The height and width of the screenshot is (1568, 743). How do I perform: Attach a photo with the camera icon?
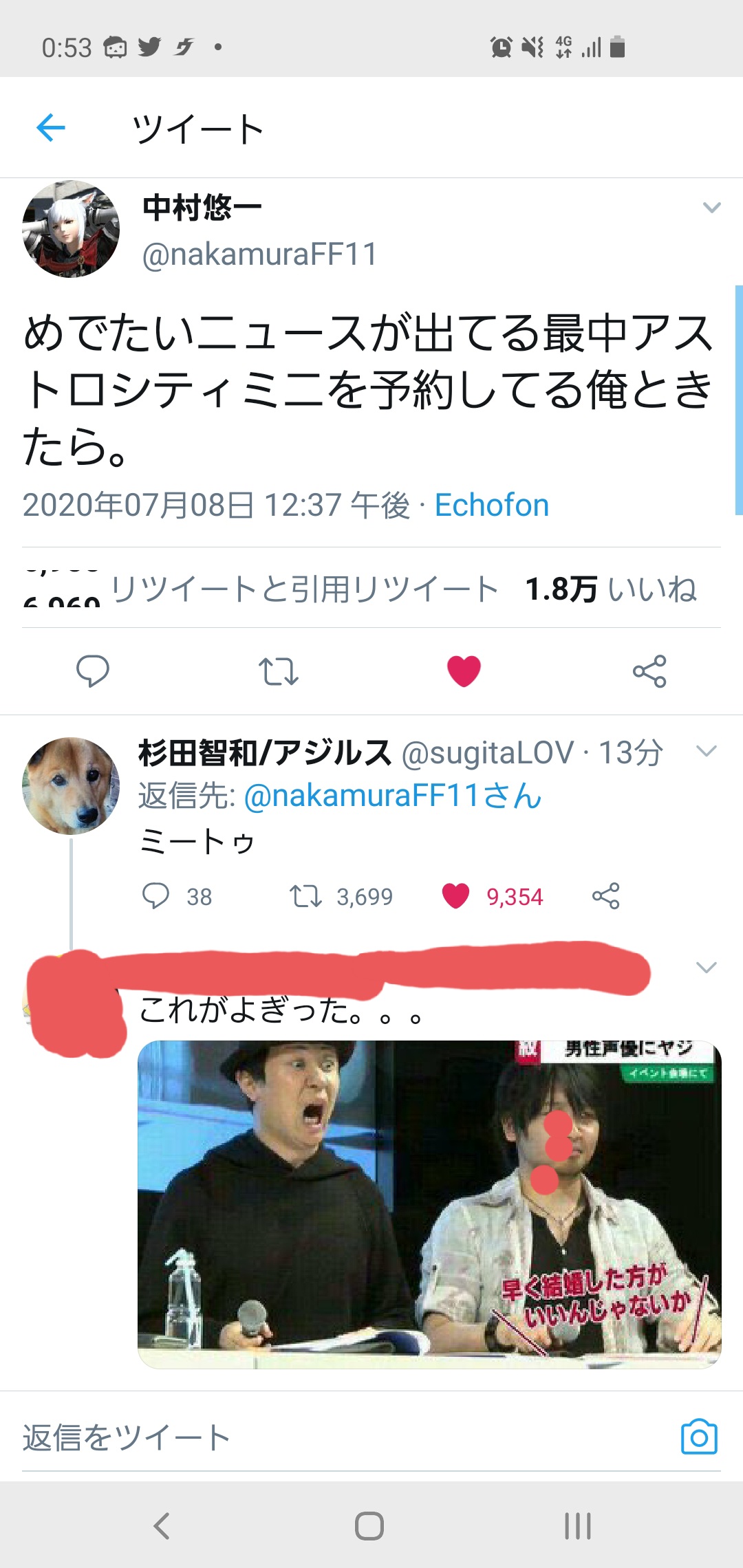(x=699, y=1437)
